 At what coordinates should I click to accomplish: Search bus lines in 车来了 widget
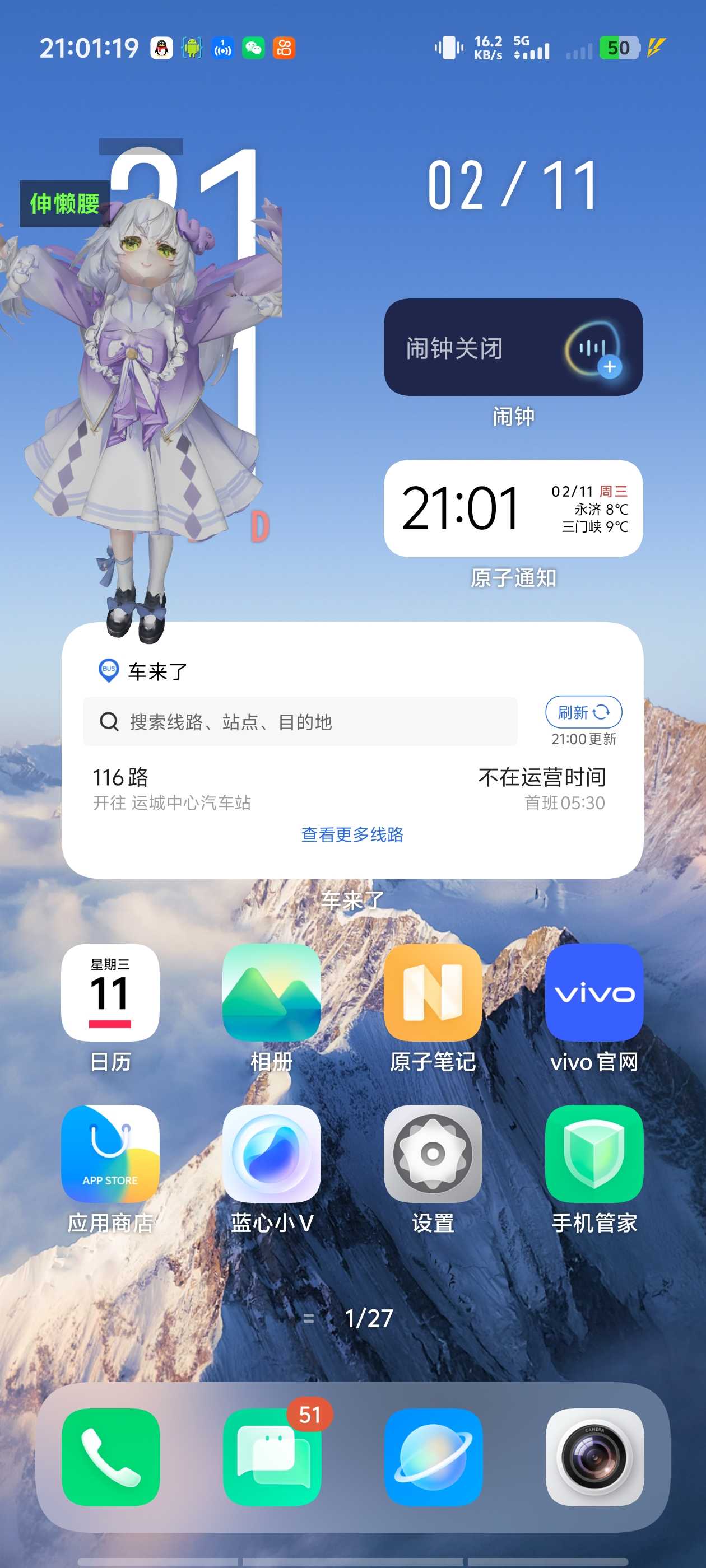[300, 722]
